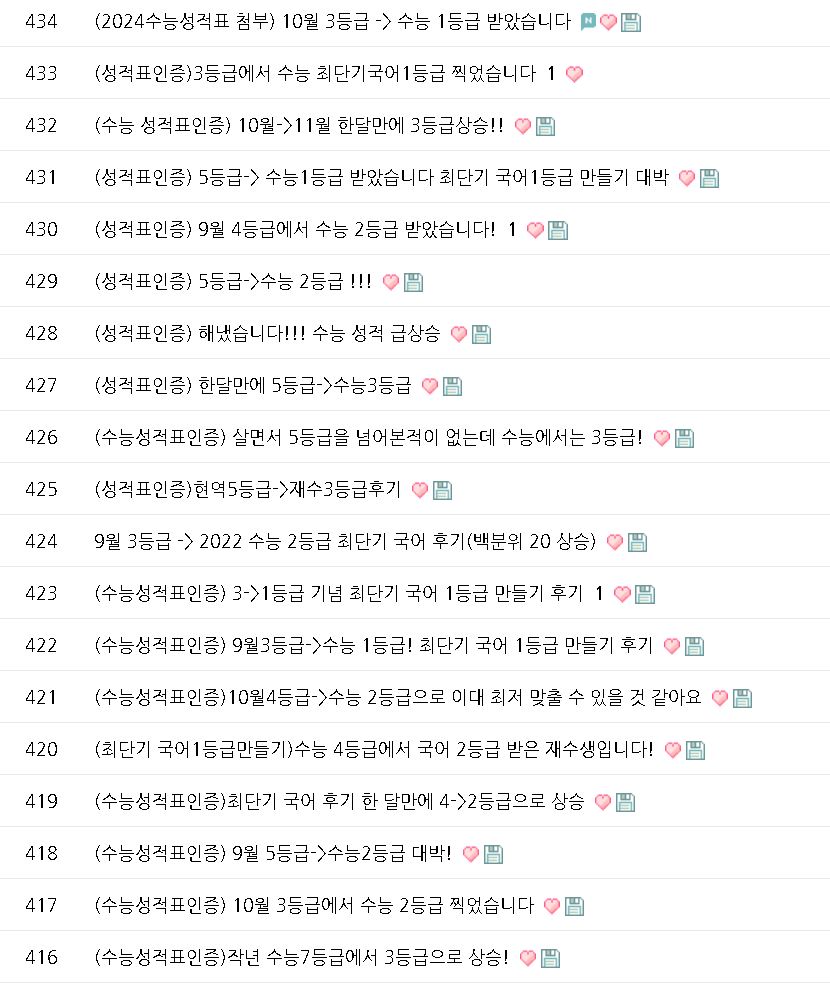Open post 424 '9월 3등급 -> 2022 수능 2등급'
Screen dimensions: 830x983
344,542
